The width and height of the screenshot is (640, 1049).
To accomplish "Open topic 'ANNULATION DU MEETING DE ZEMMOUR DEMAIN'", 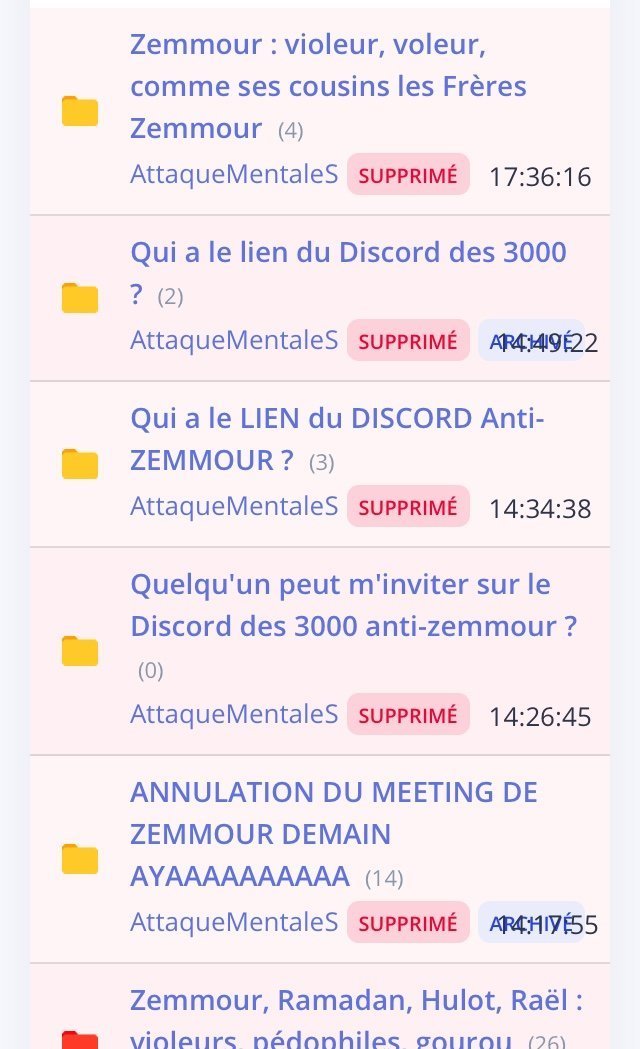I will [x=334, y=834].
